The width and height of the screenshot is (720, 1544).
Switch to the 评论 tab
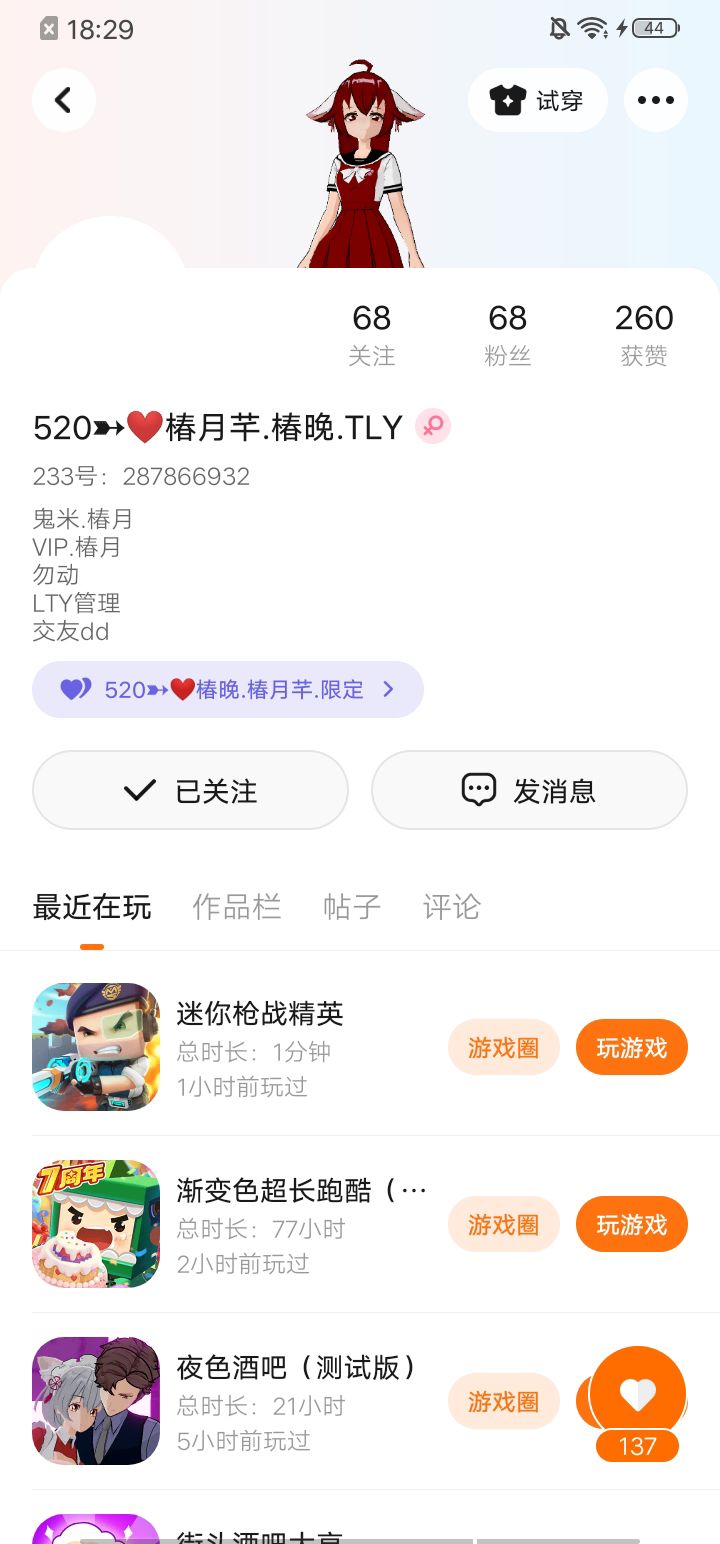451,907
